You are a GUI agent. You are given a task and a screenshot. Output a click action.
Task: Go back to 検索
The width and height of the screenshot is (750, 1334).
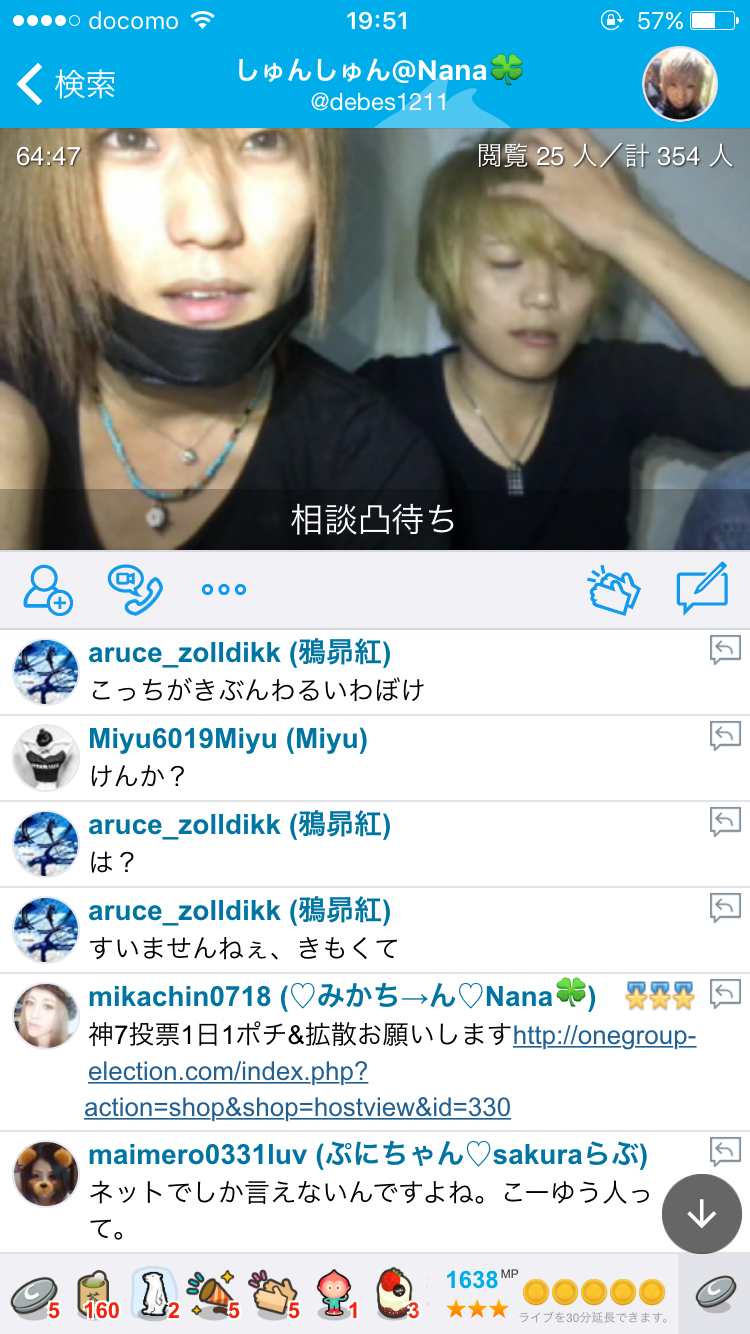pos(66,84)
